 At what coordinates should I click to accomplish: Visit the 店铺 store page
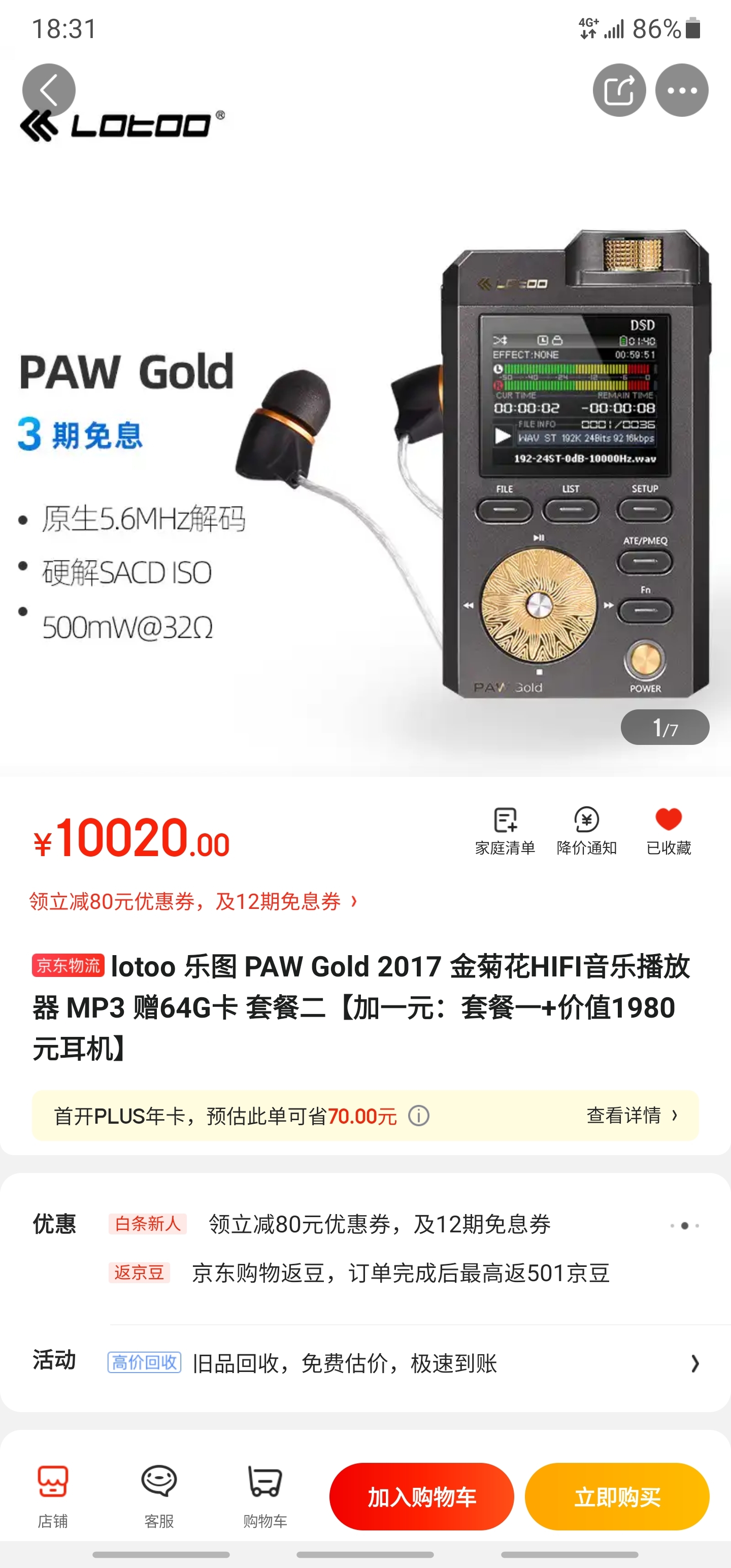coord(53,1495)
